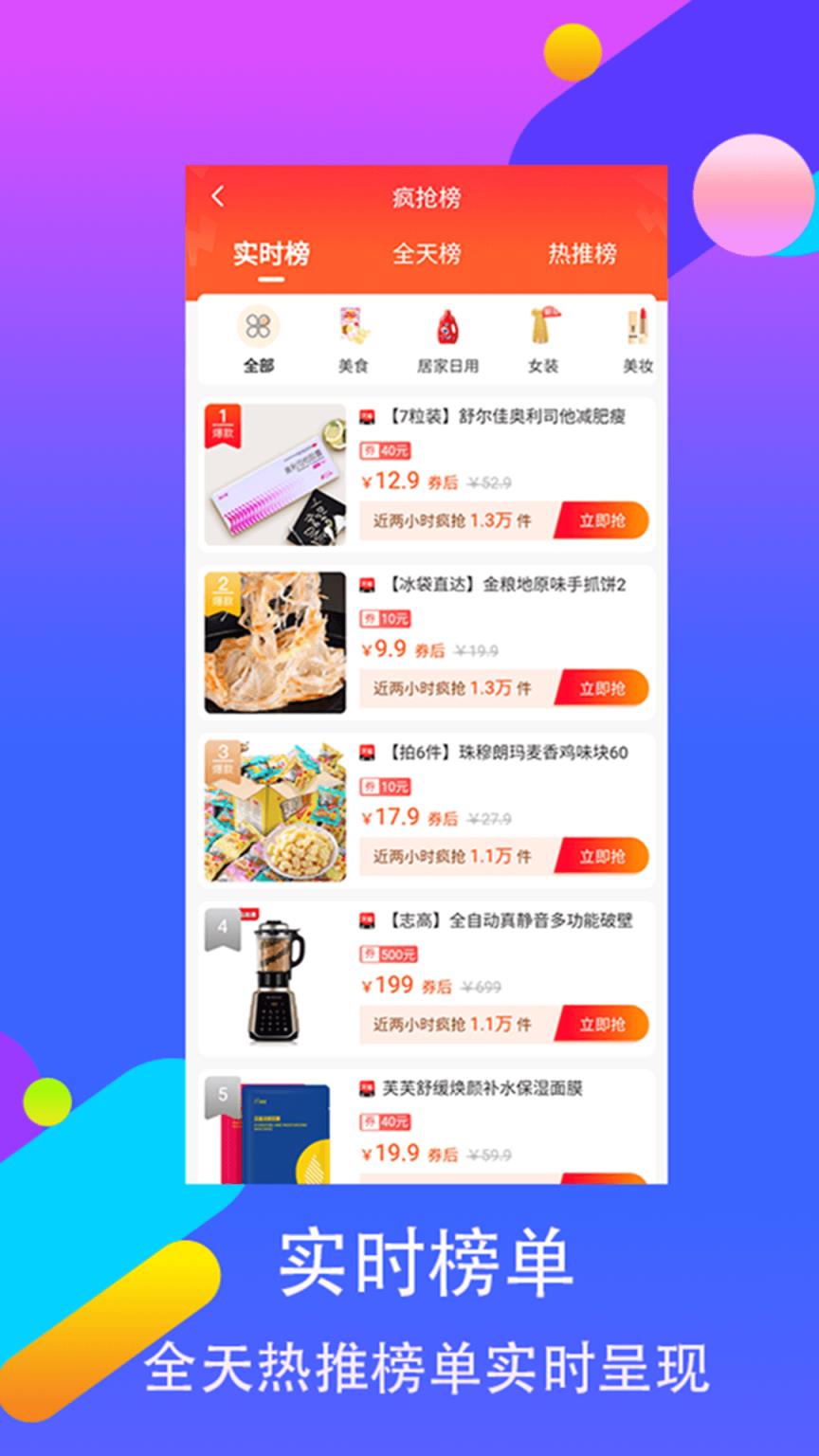The image size is (819, 1456).
Task: Click the 券40元 coupon tag on first item
Action: coord(388,448)
